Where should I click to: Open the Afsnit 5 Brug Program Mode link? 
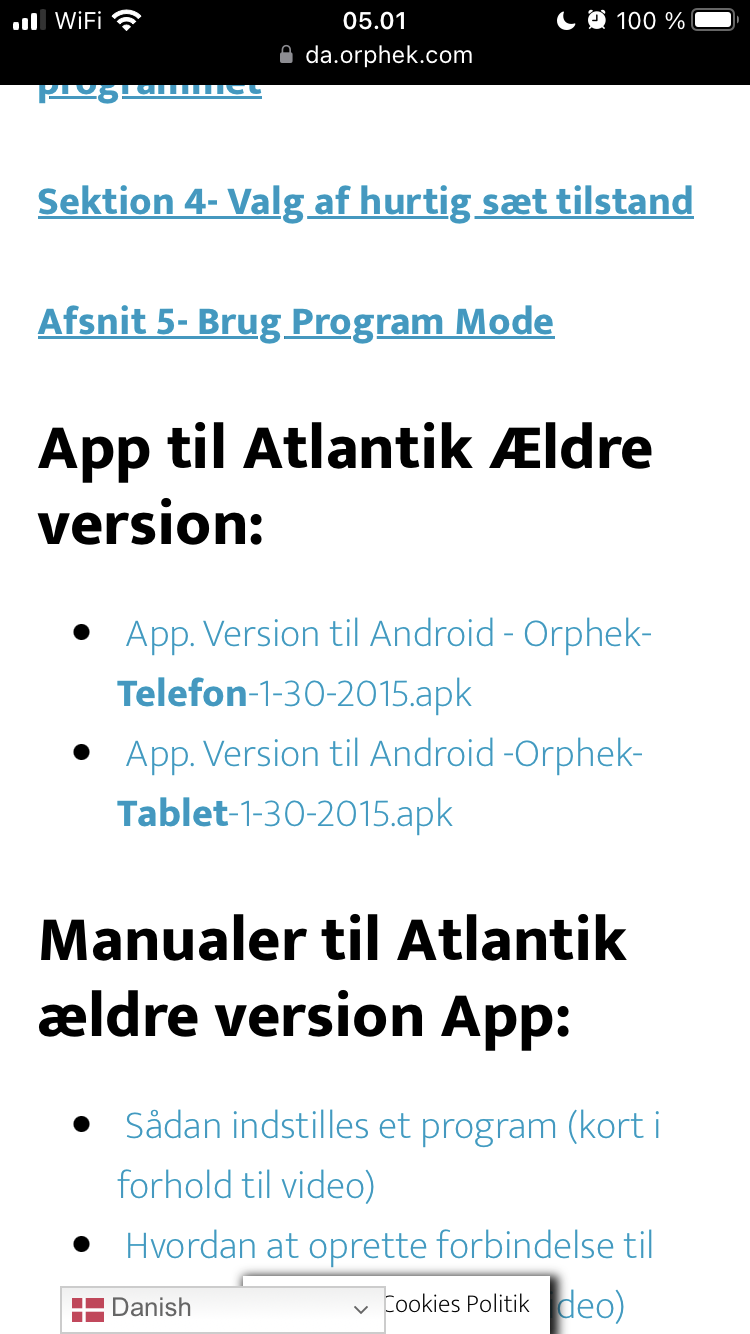tap(296, 322)
